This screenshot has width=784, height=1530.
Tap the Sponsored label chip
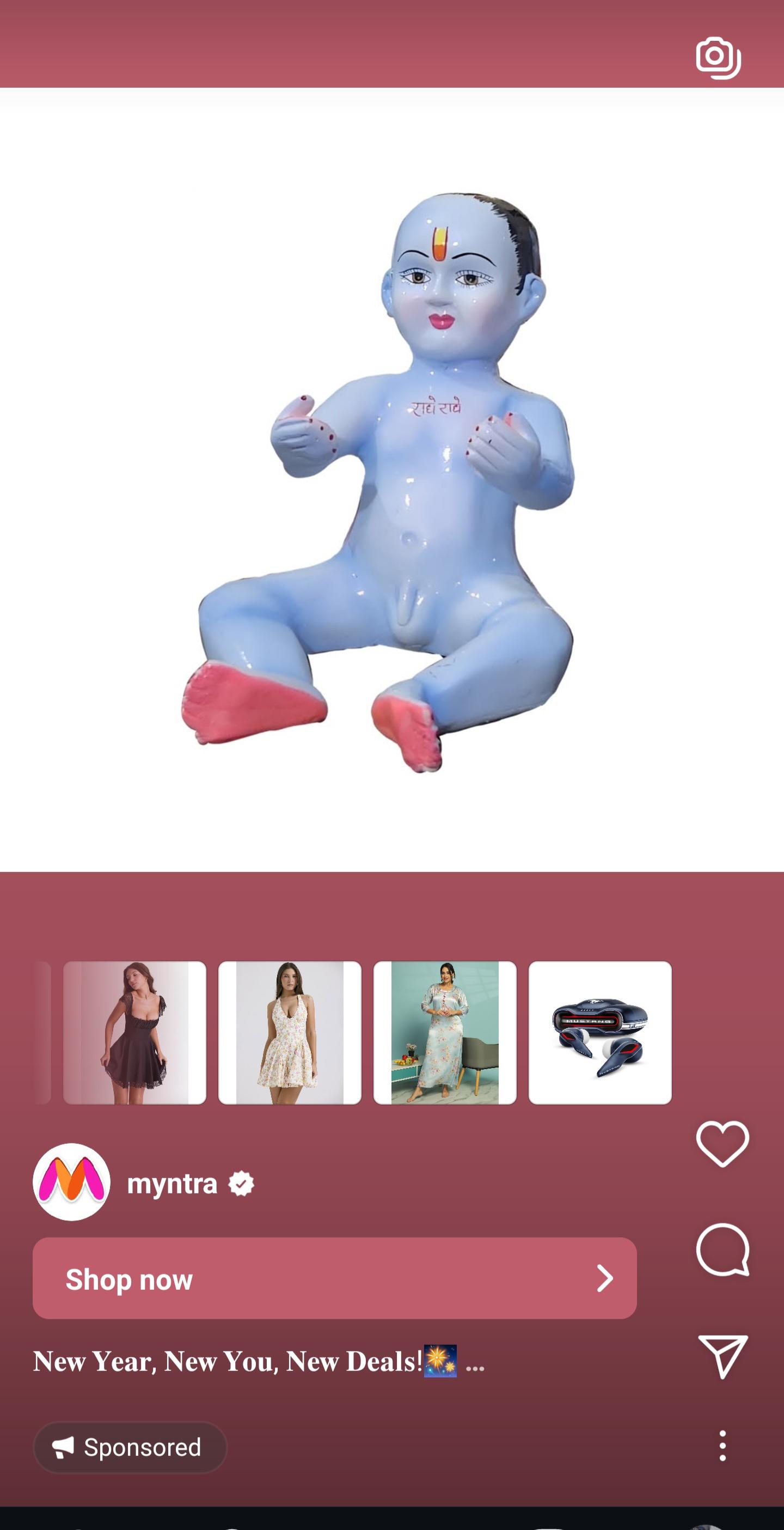[130, 1447]
